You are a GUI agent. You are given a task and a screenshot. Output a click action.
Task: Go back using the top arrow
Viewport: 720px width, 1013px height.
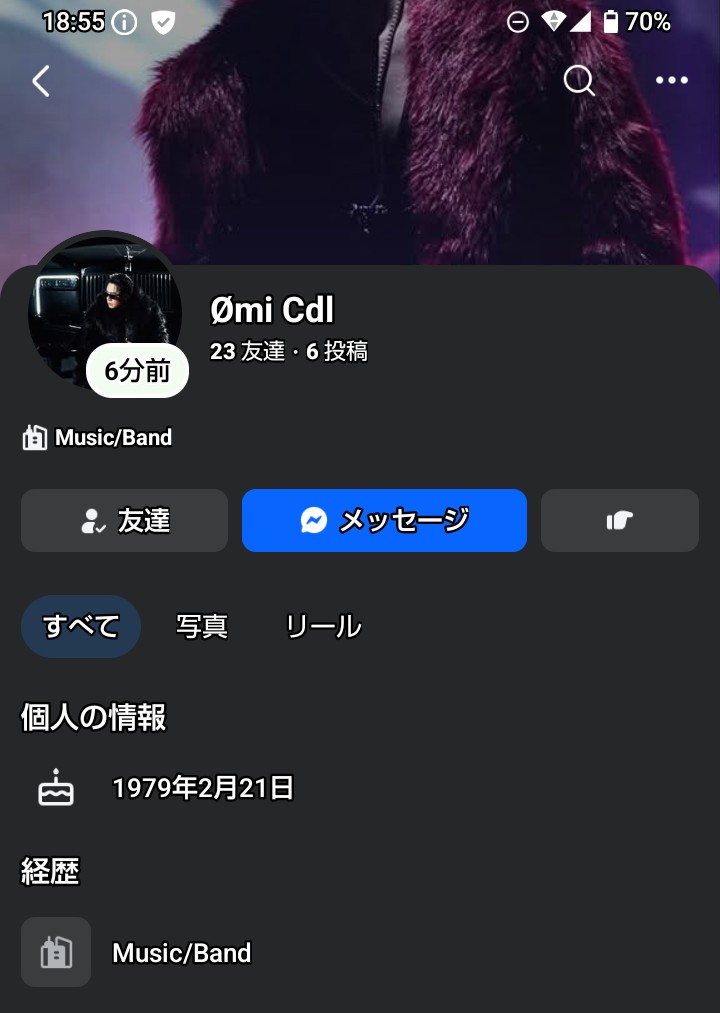click(41, 81)
